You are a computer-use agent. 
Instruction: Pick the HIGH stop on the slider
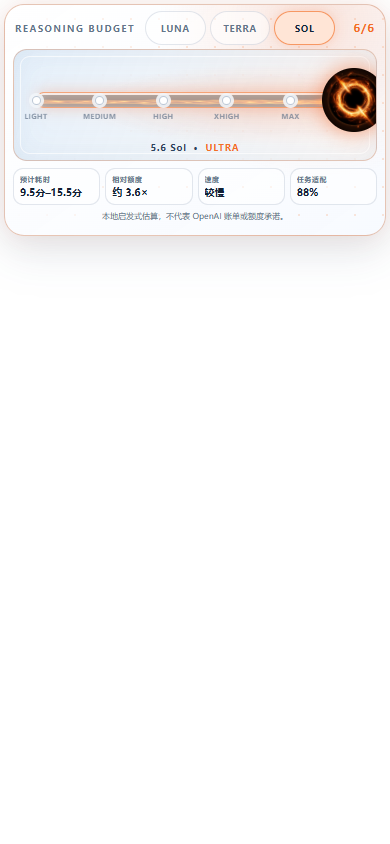[x=163, y=101]
